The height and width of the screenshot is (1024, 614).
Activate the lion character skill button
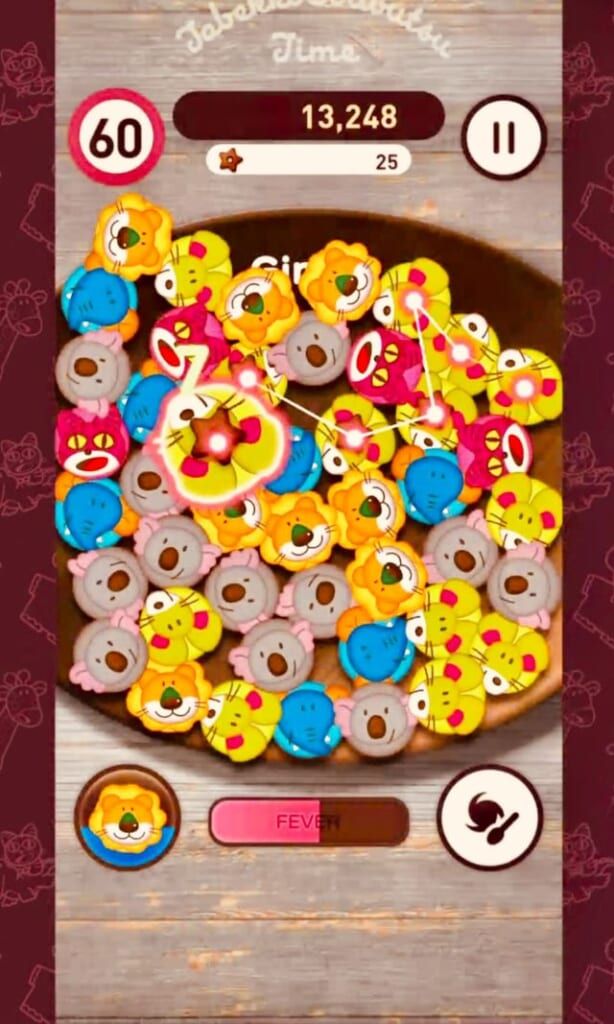click(x=127, y=817)
